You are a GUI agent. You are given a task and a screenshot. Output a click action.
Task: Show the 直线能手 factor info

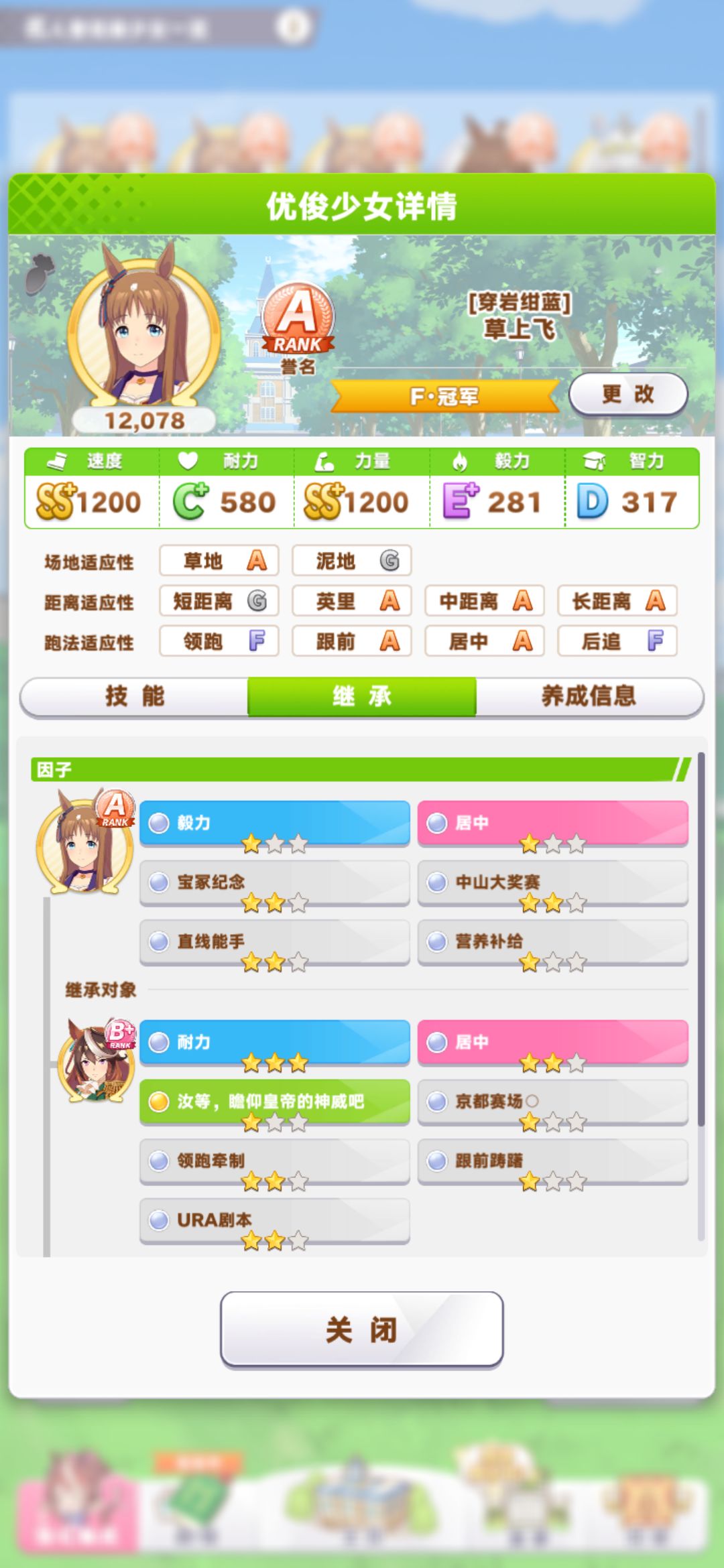coord(275,941)
